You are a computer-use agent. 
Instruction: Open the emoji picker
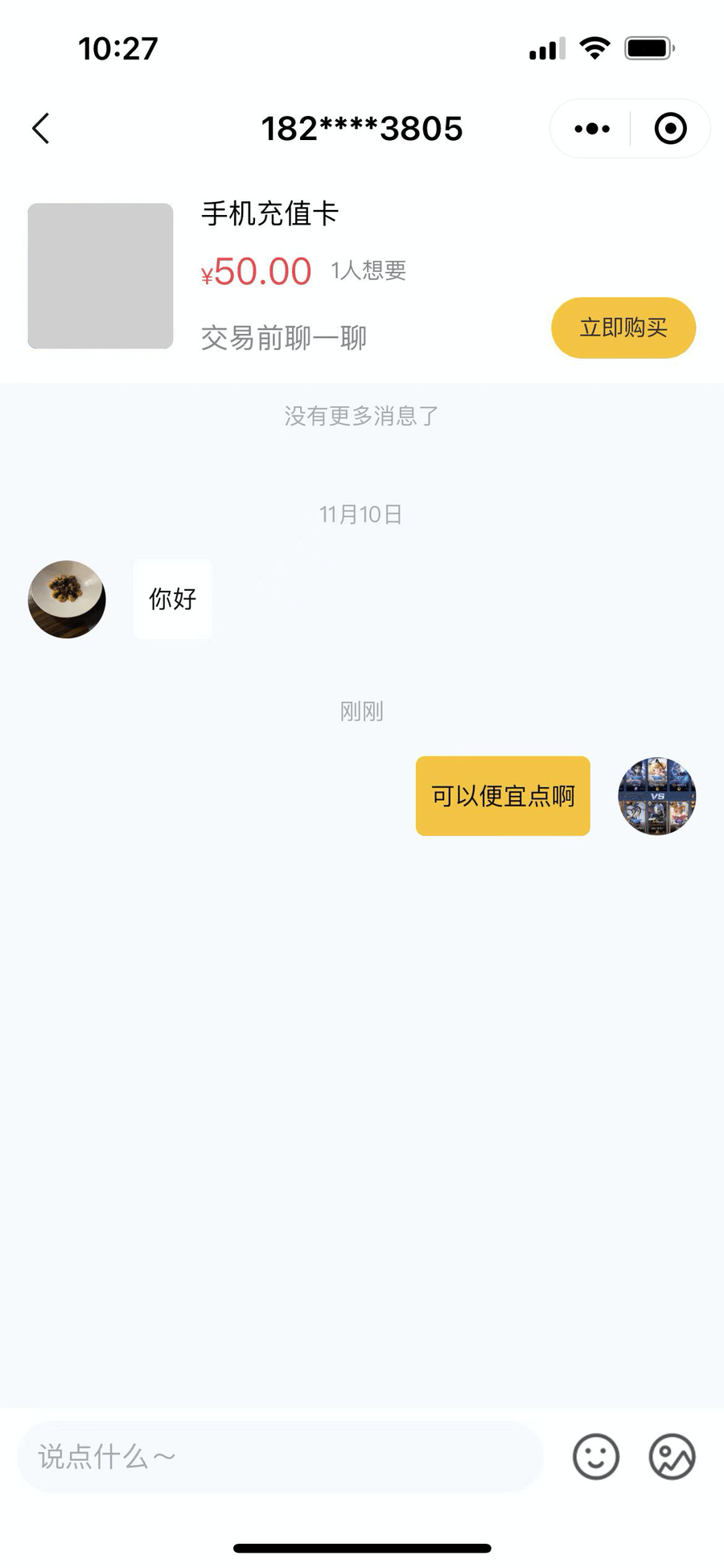pos(595,1457)
